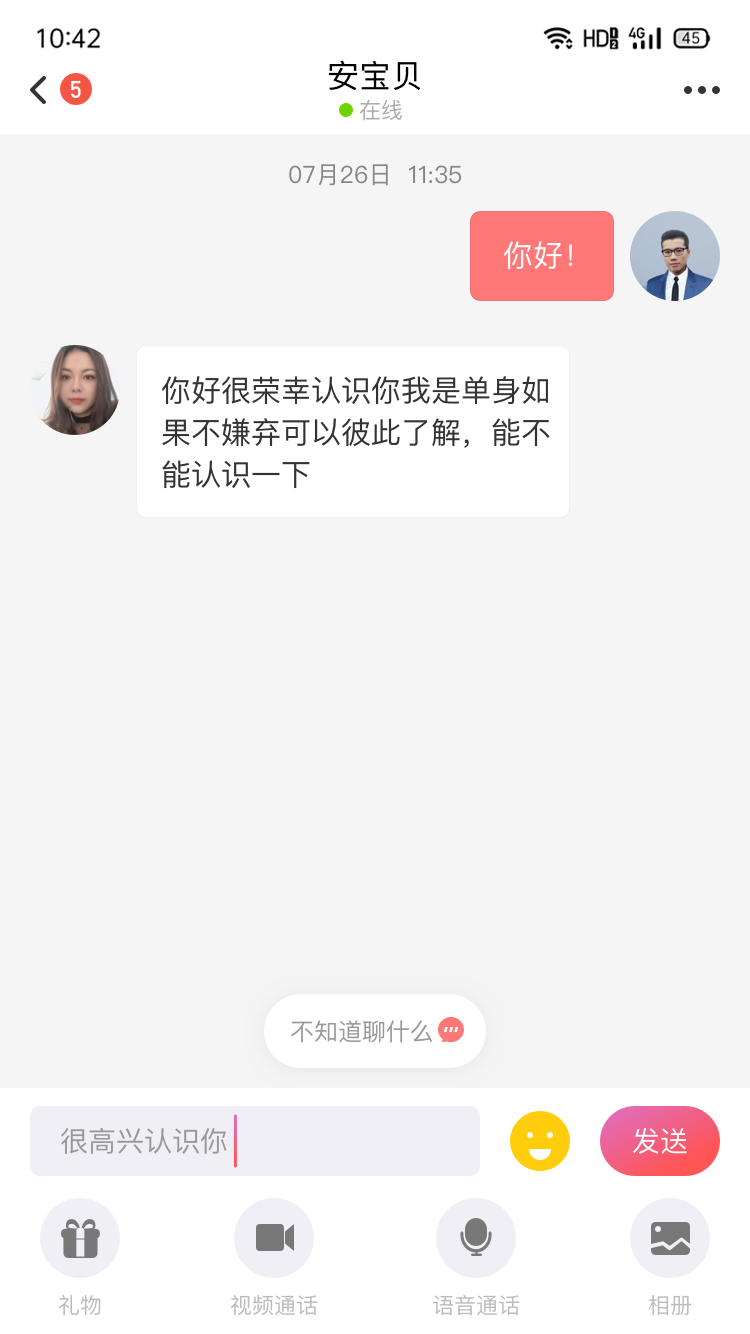Screen dimensions: 750x1334
Task: Tap the chat title 安宝贝
Action: (x=375, y=75)
